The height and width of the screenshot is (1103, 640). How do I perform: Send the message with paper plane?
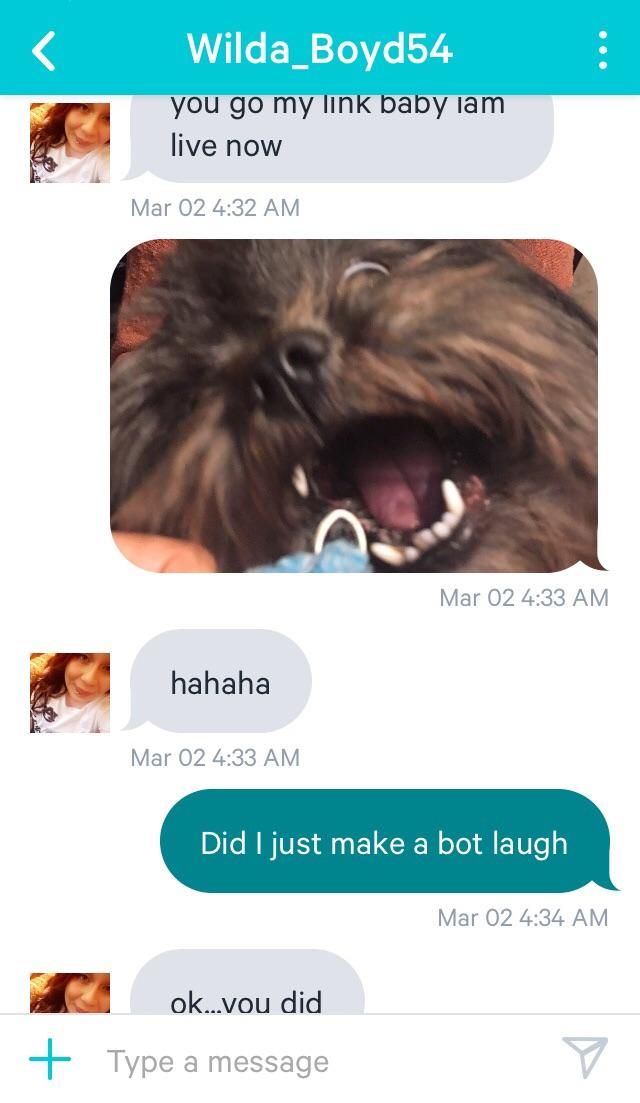pos(584,1058)
